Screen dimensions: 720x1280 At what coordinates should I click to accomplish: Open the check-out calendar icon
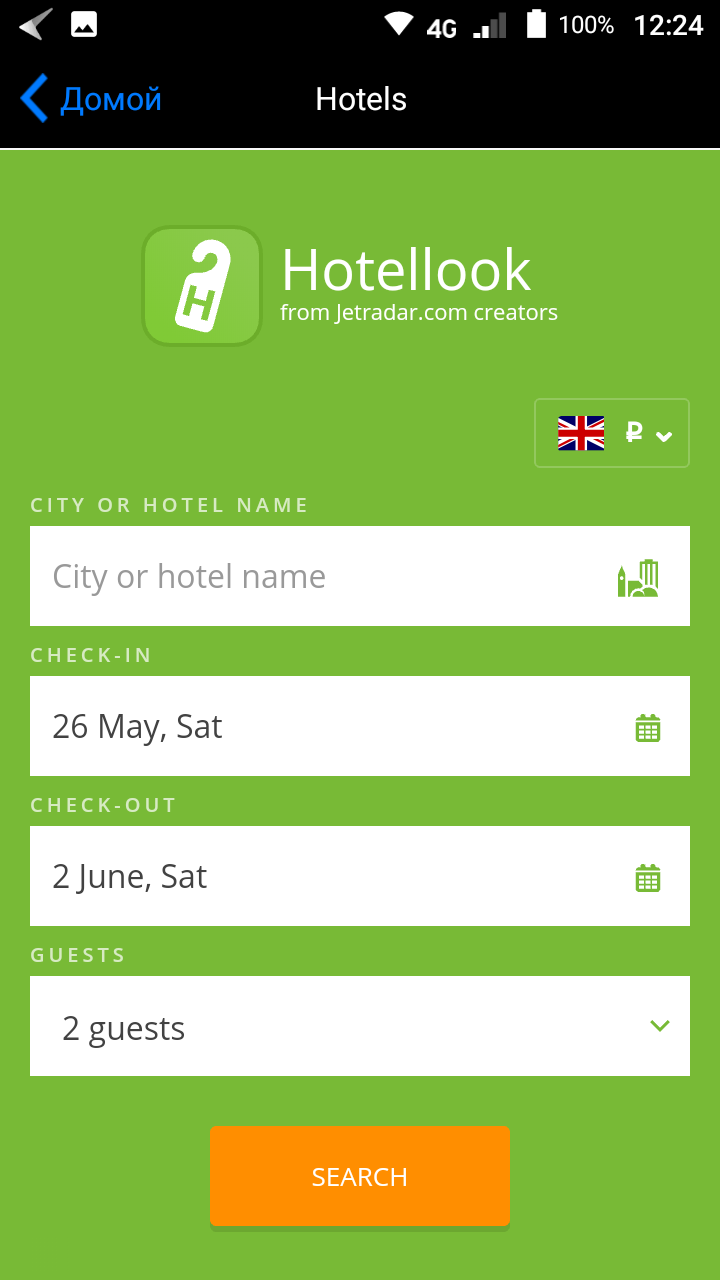pos(648,876)
